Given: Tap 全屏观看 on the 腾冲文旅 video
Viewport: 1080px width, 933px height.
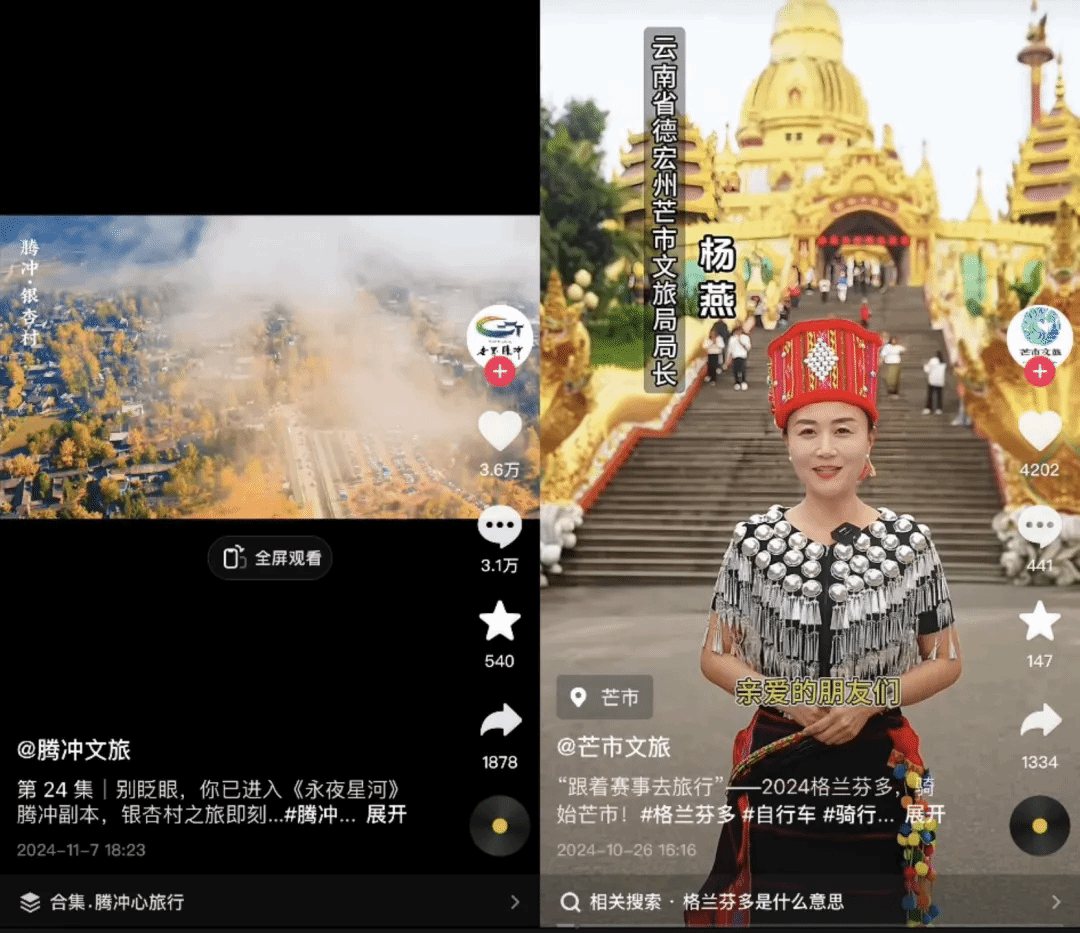Looking at the screenshot, I should (270, 558).
